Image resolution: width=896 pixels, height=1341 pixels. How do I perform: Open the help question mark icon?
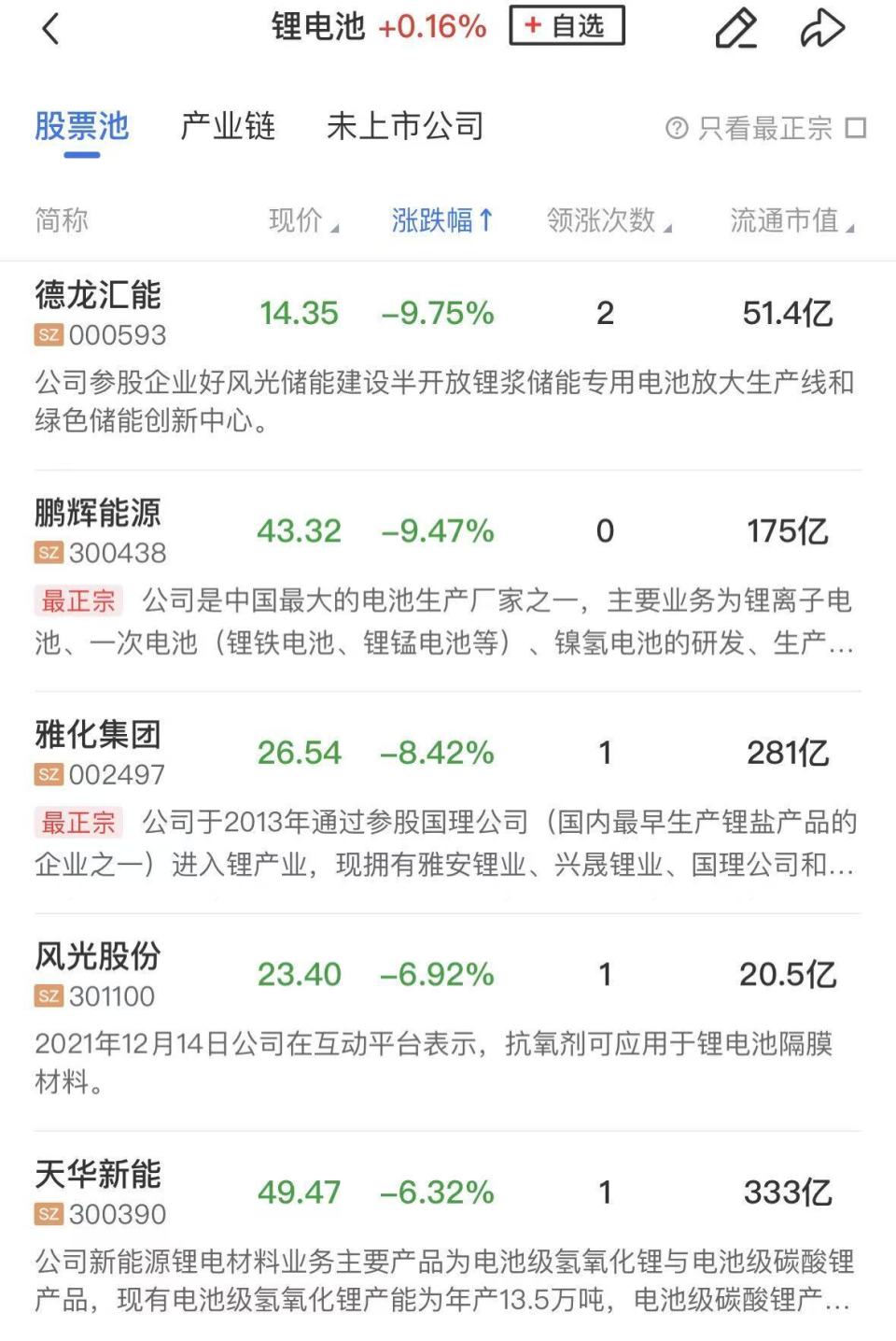[x=677, y=128]
